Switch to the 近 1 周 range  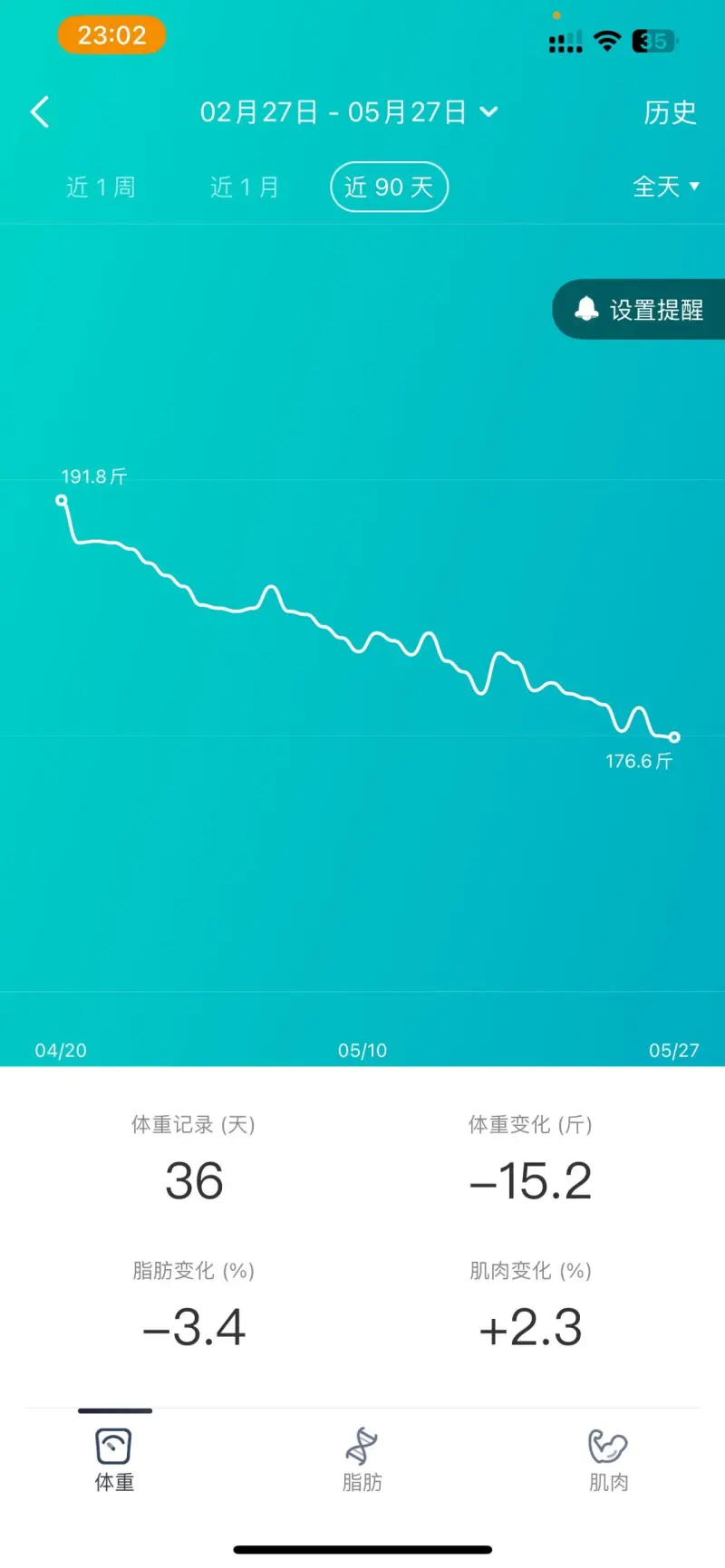101,188
